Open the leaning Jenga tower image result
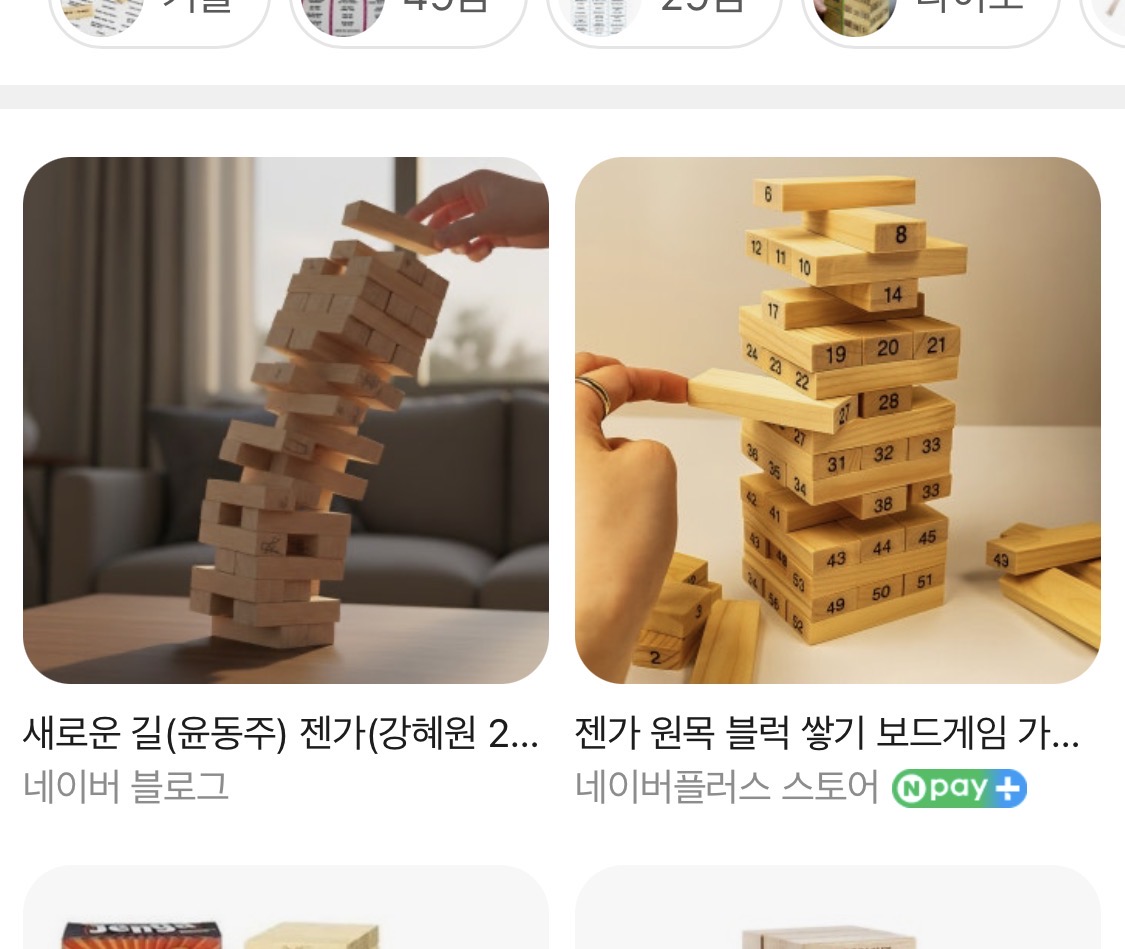Viewport: 1125px width, 949px height. [286, 420]
